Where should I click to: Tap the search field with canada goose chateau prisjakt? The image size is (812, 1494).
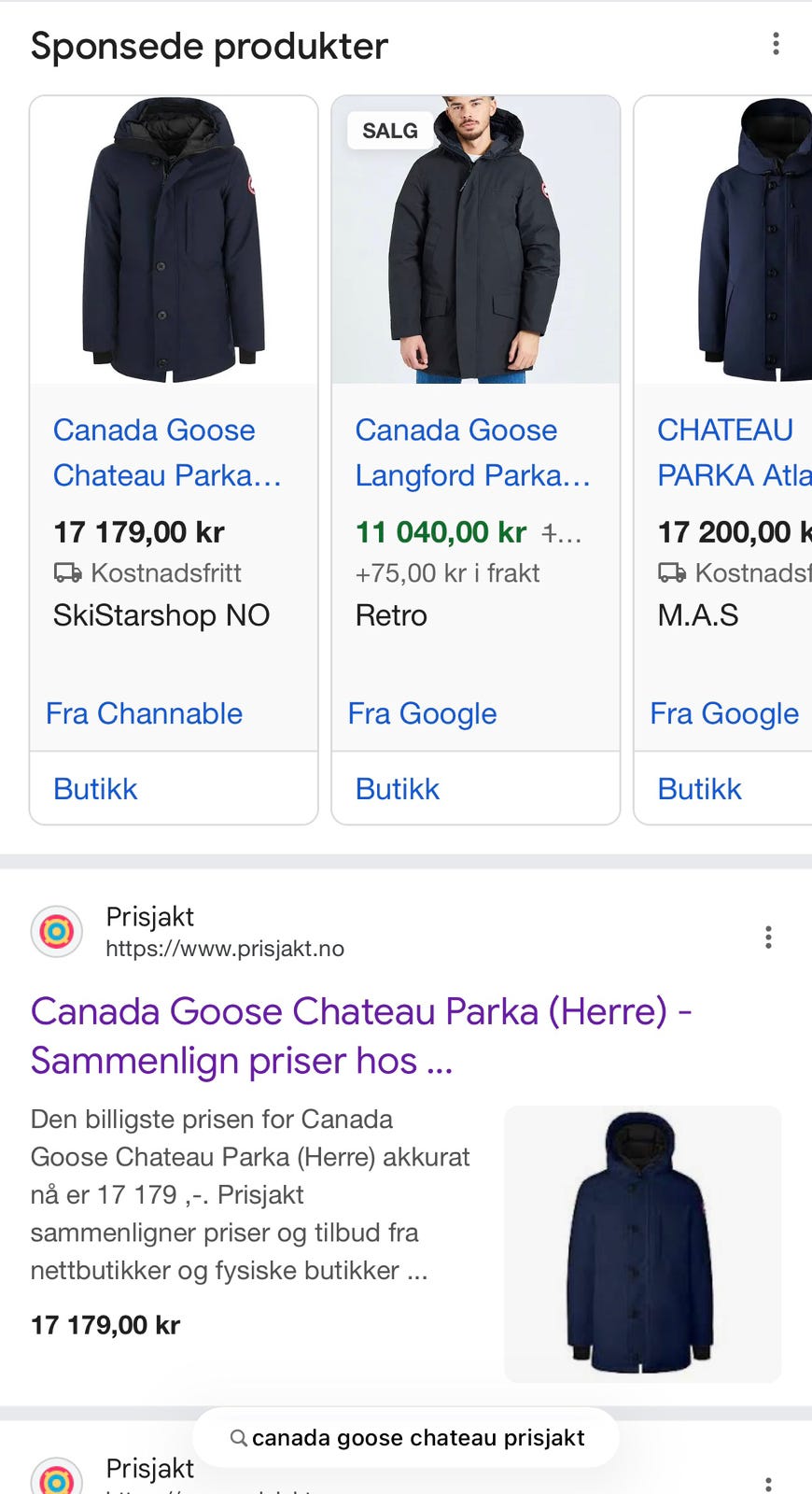click(420, 1438)
